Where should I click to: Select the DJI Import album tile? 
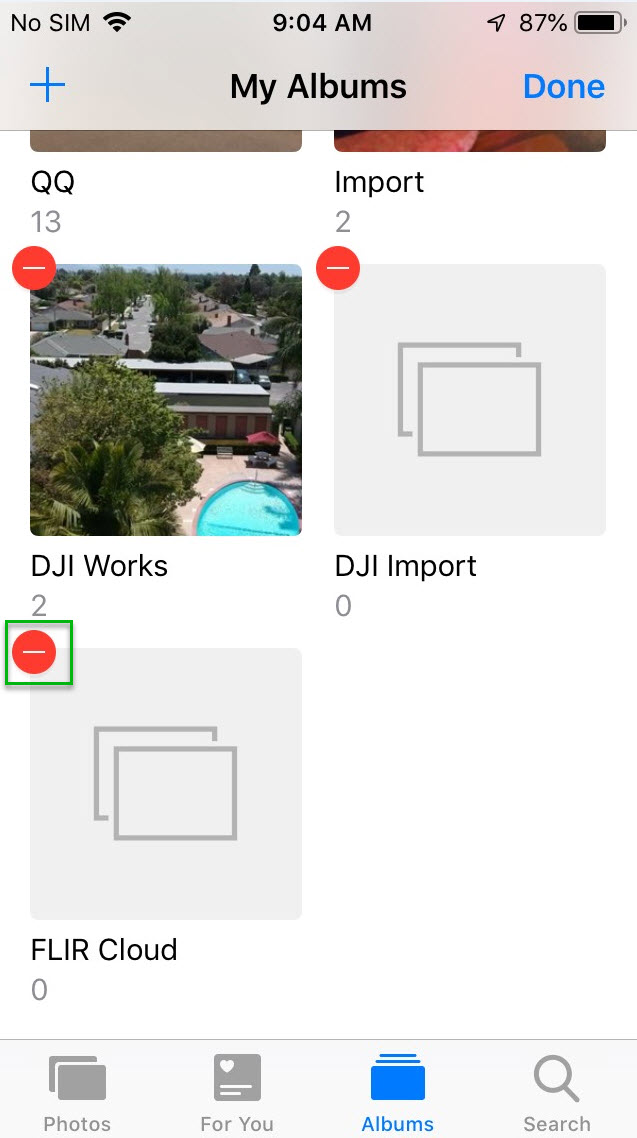coord(469,400)
